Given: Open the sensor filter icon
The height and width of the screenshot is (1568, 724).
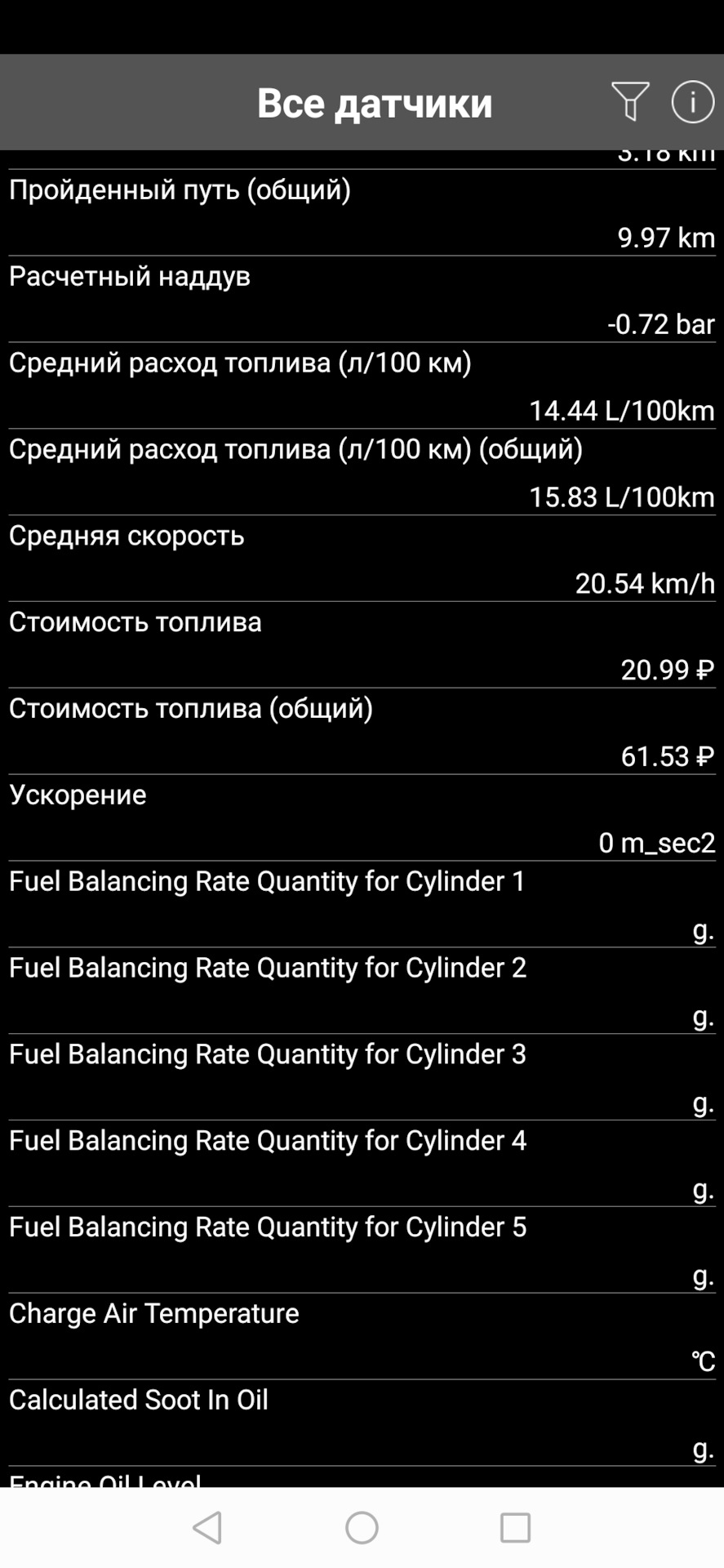Looking at the screenshot, I should (628, 102).
